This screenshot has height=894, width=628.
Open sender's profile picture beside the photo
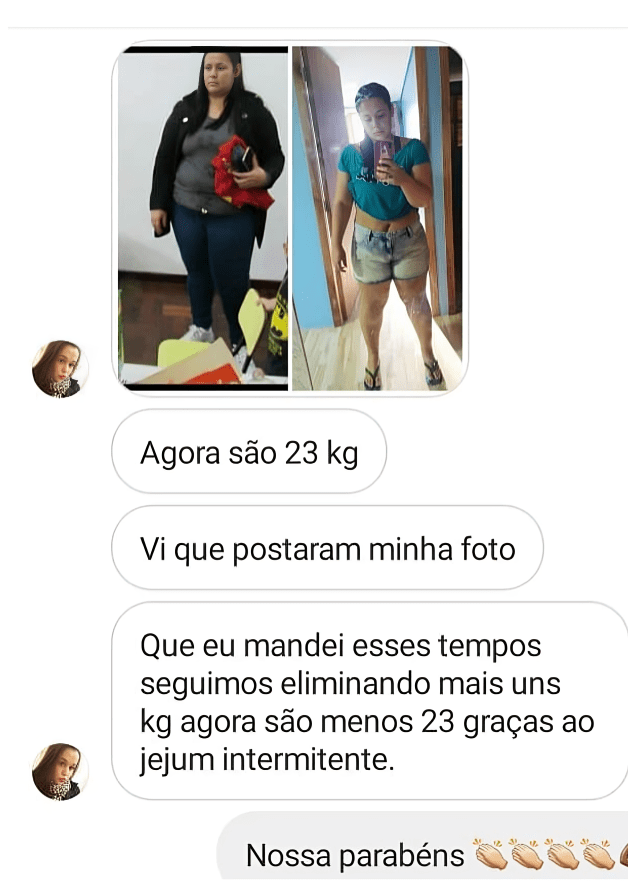[x=60, y=370]
